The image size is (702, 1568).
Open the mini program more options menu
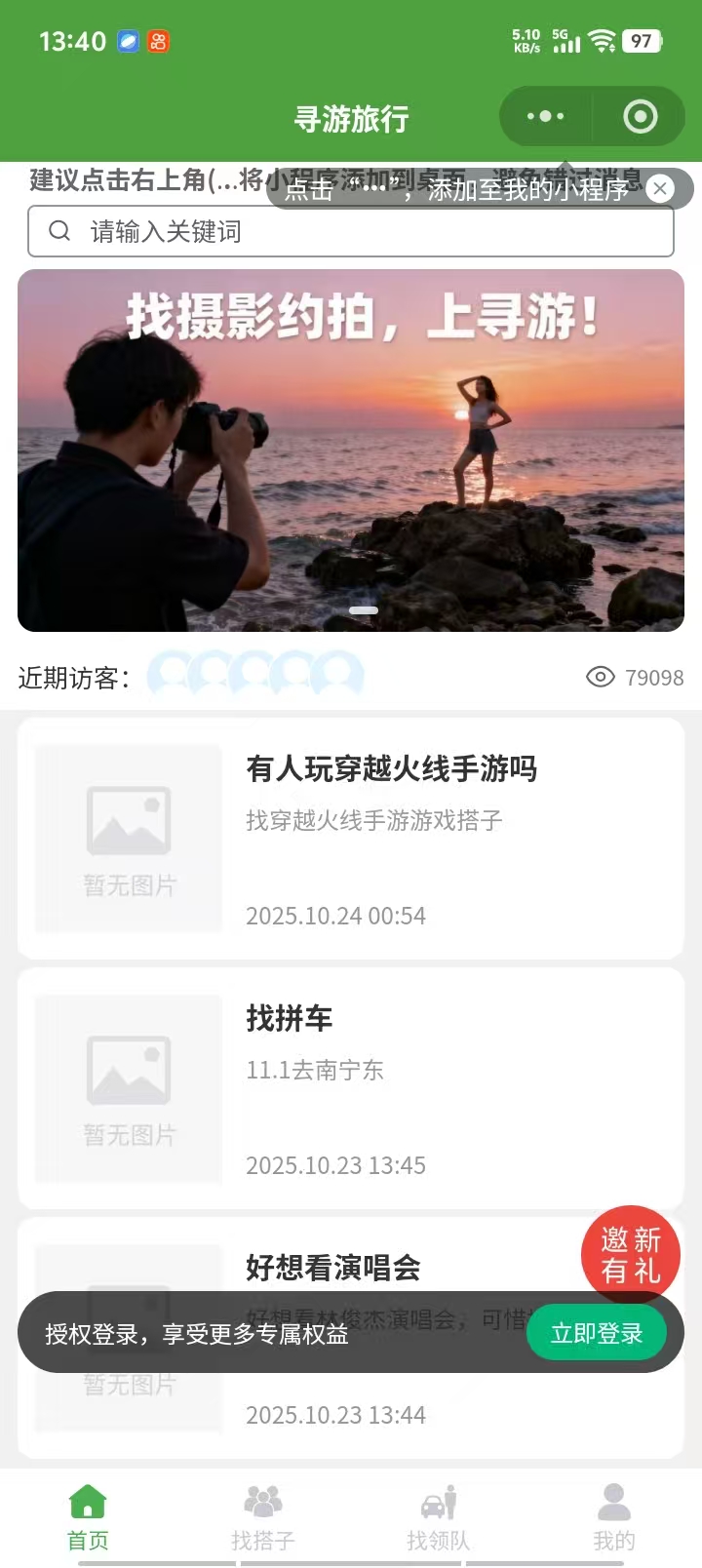[x=545, y=117]
